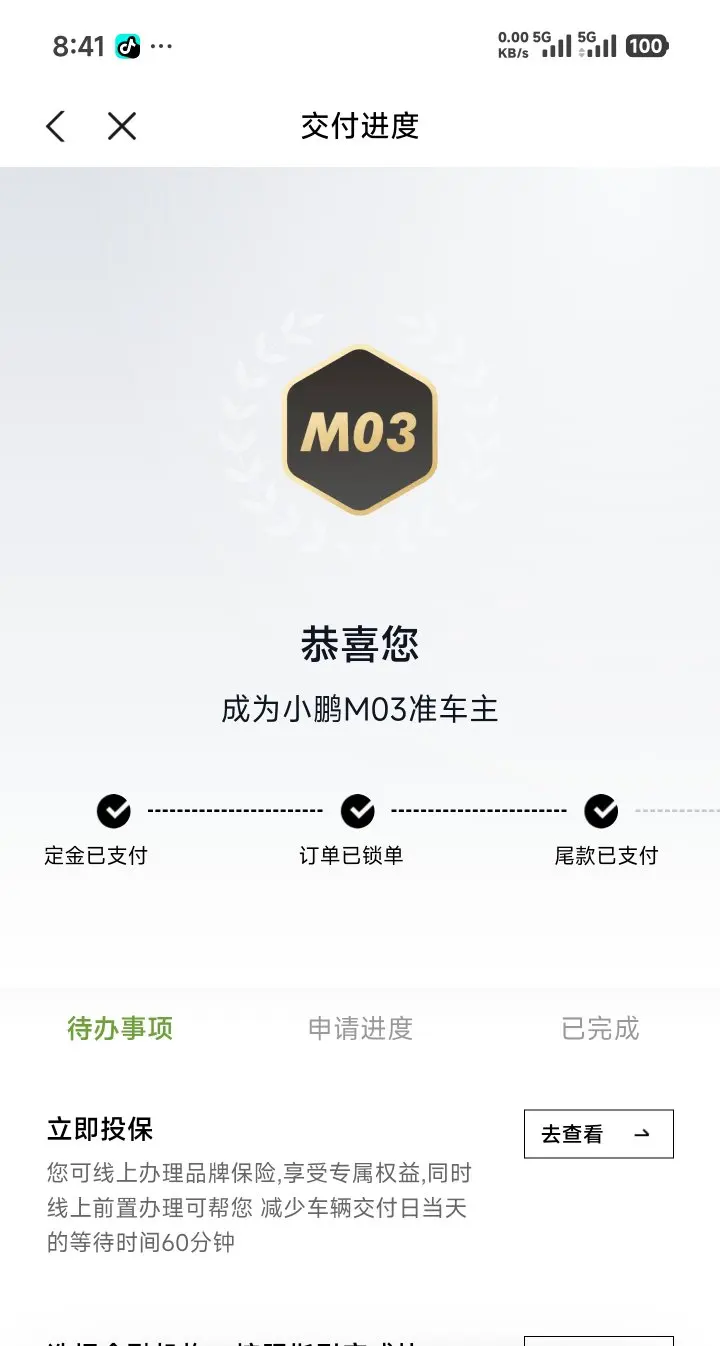
Task: Tap 去查看 next to 立即投保
Action: pos(599,1134)
